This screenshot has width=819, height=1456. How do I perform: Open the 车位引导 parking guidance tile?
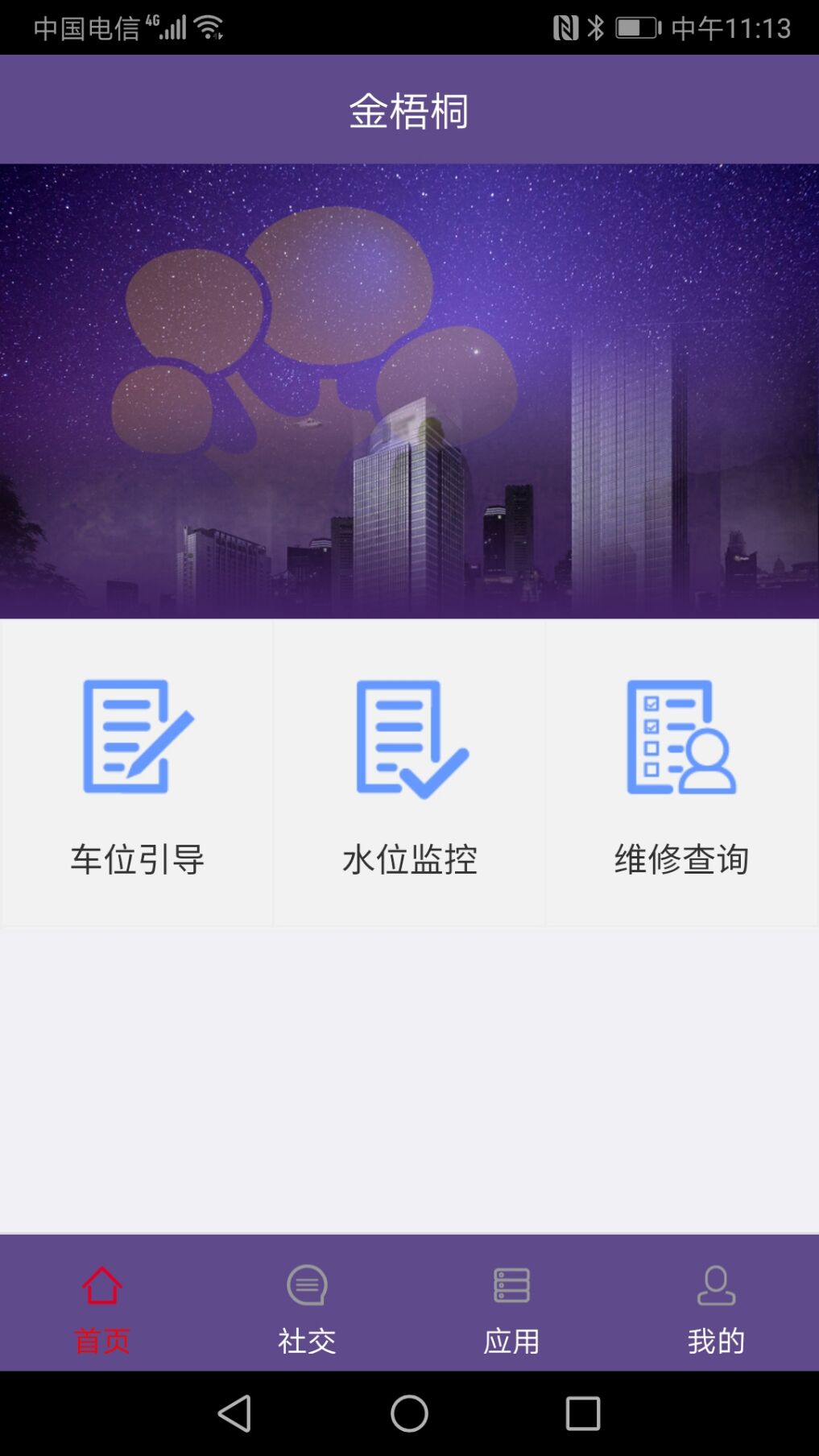137,773
